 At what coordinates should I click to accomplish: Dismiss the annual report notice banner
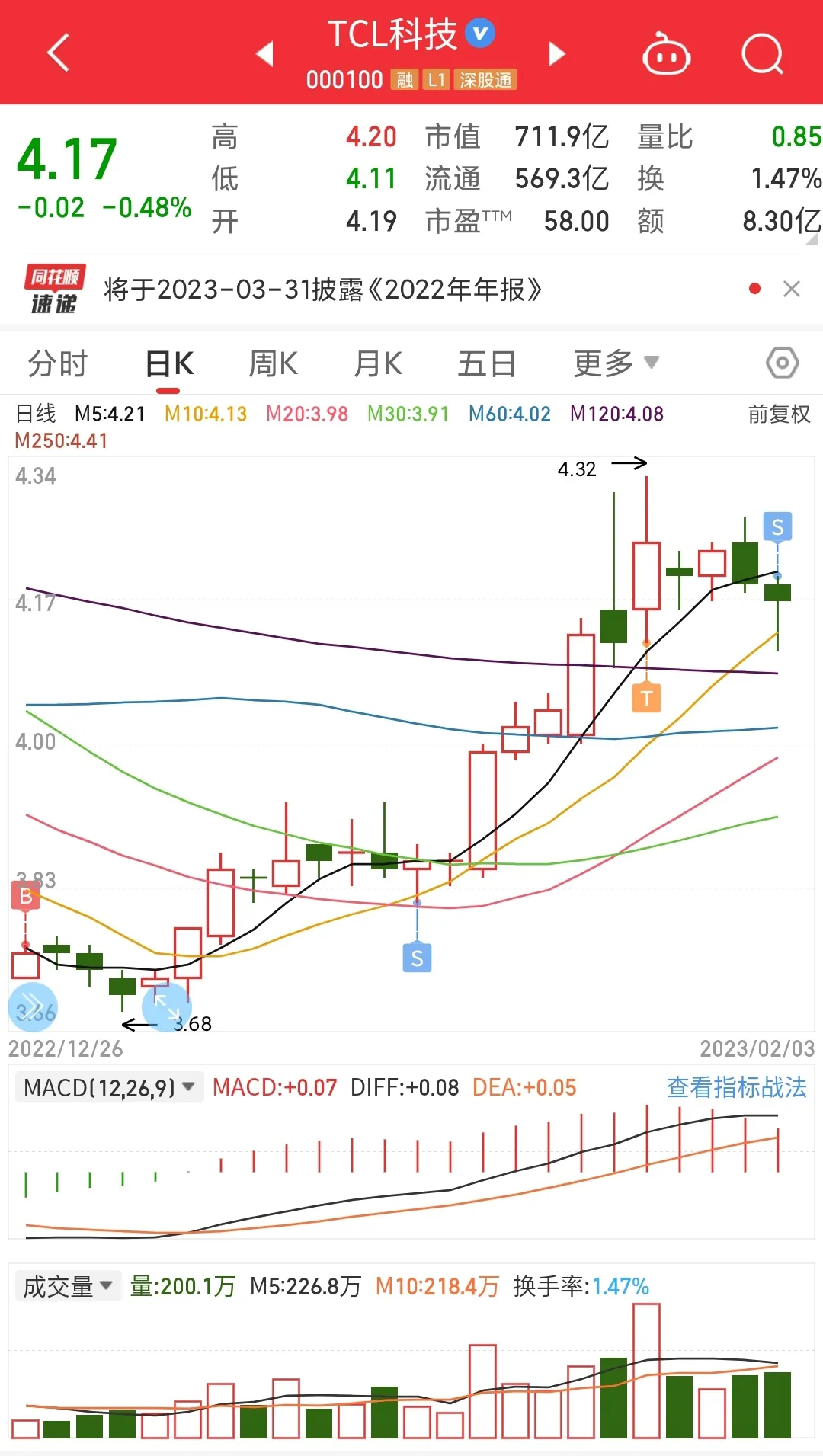click(x=792, y=289)
